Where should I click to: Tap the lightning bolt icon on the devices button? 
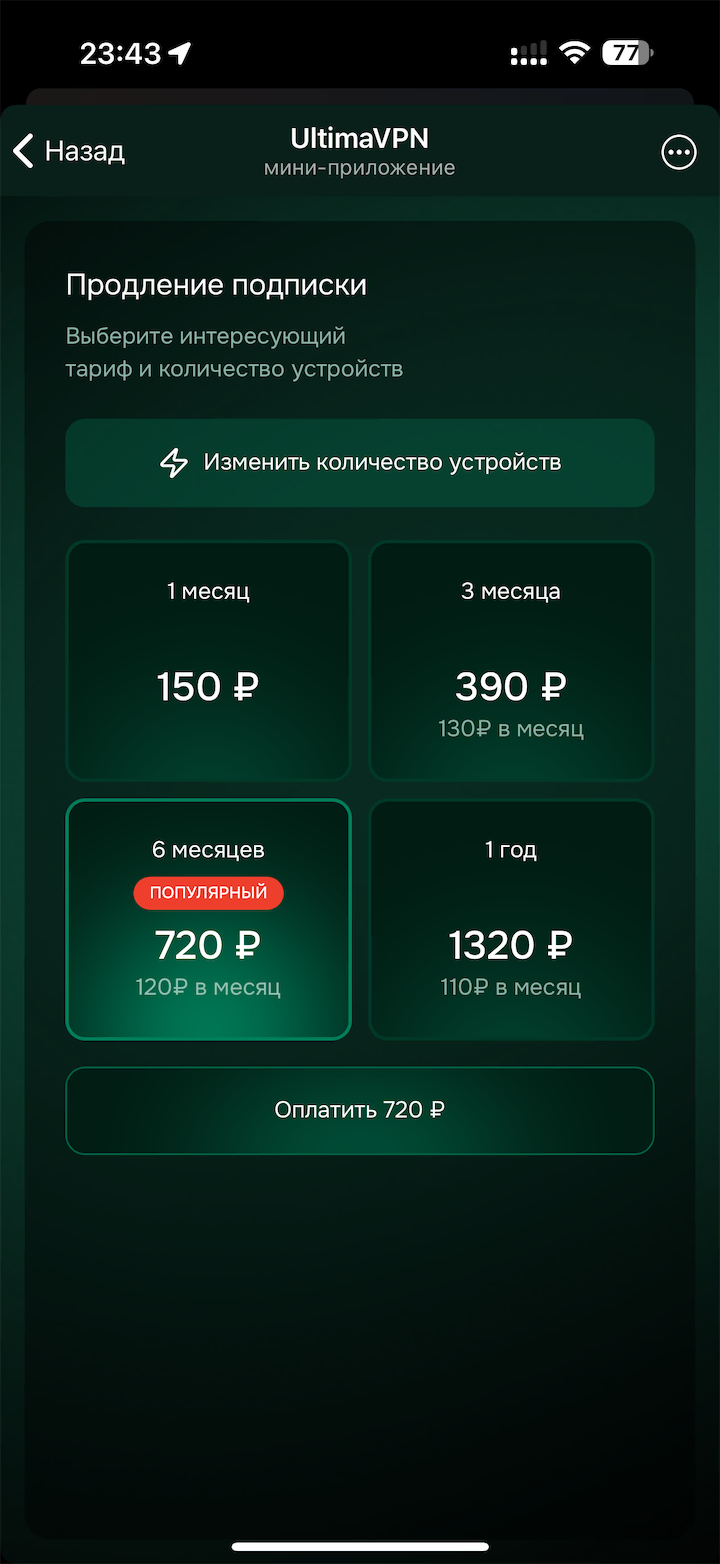tap(176, 463)
